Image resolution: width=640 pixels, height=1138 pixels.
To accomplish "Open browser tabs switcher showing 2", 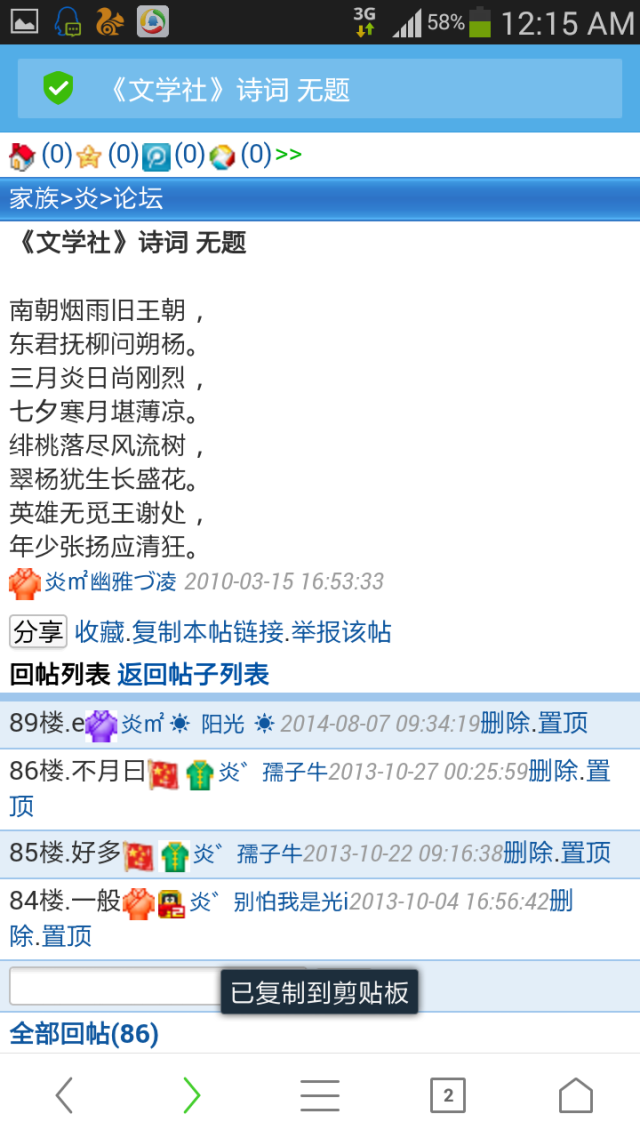I will point(448,1096).
